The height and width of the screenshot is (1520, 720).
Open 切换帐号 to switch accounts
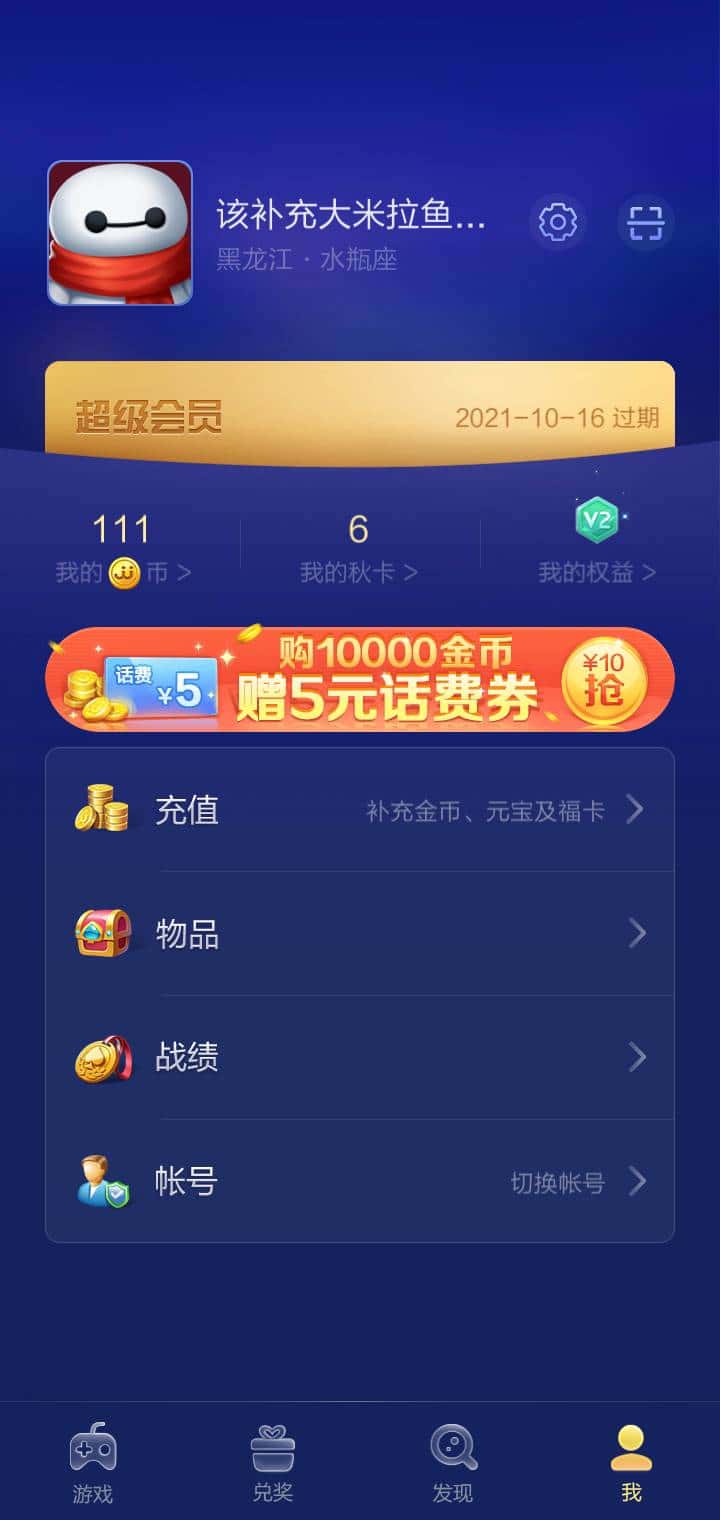pyautogui.click(x=556, y=1181)
